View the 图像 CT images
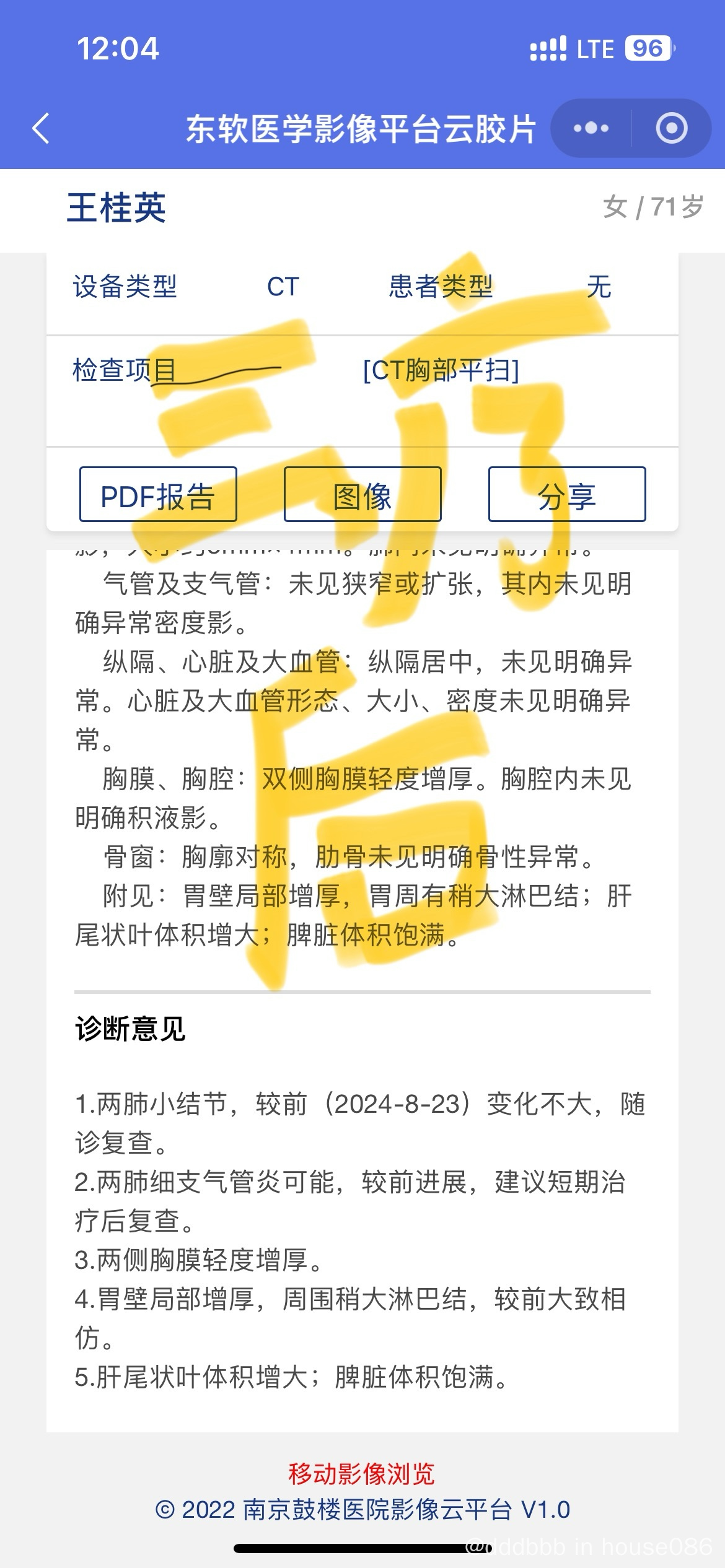Screen dimensions: 725x1568 point(362,494)
